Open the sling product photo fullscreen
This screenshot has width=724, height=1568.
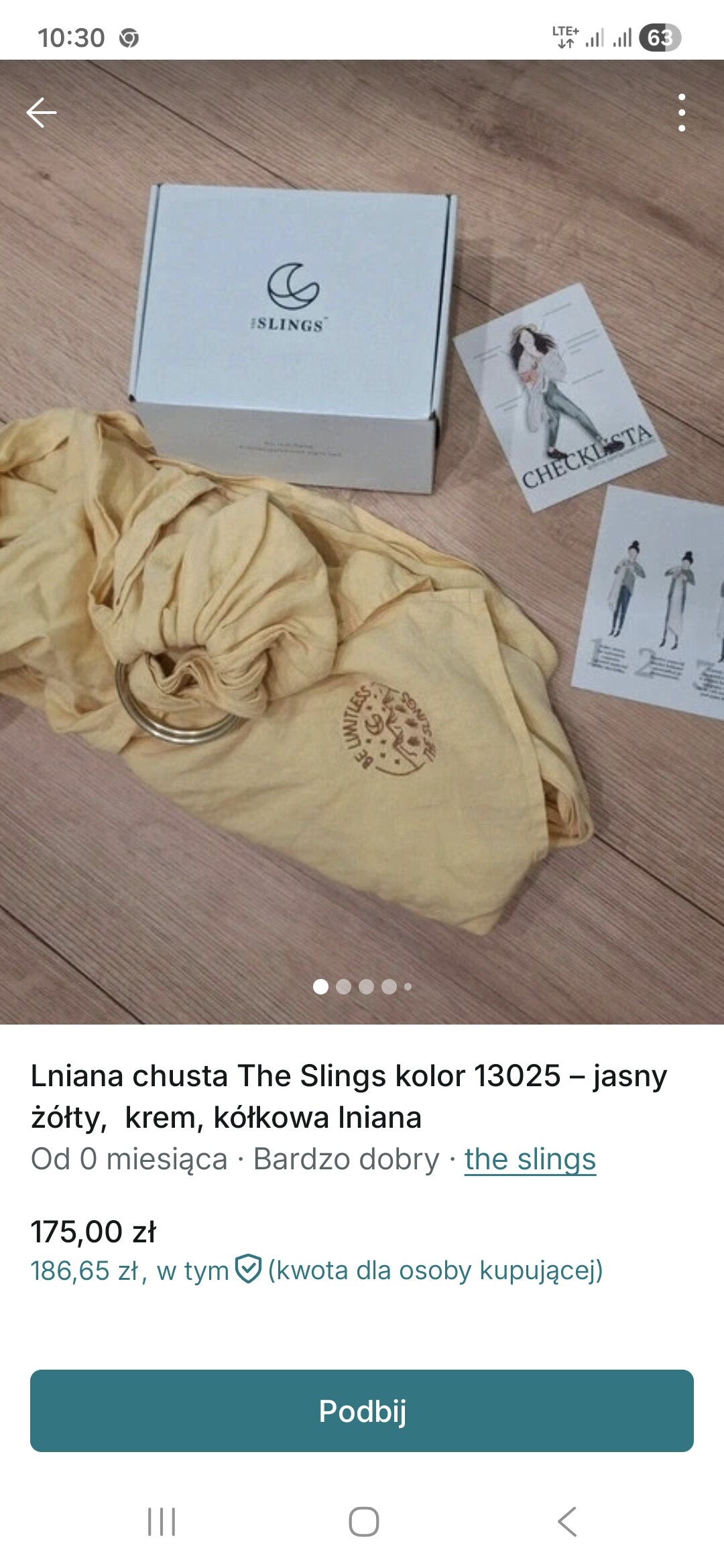point(362,603)
